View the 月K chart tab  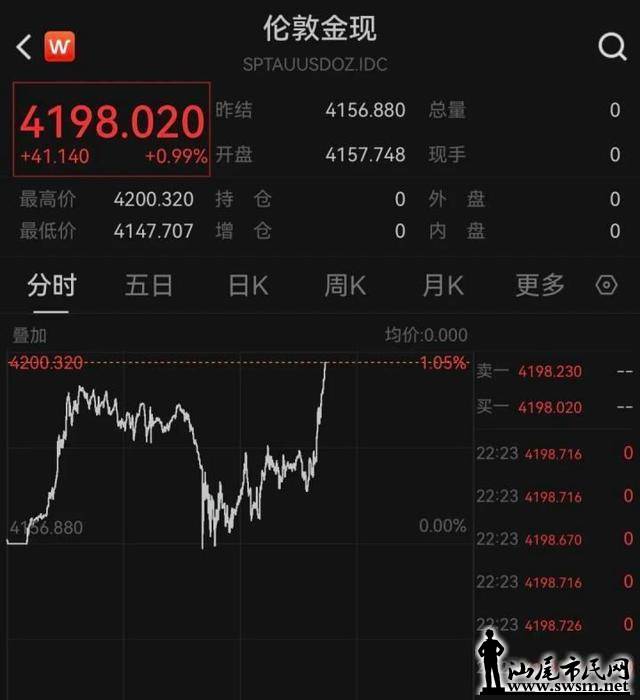click(x=443, y=285)
